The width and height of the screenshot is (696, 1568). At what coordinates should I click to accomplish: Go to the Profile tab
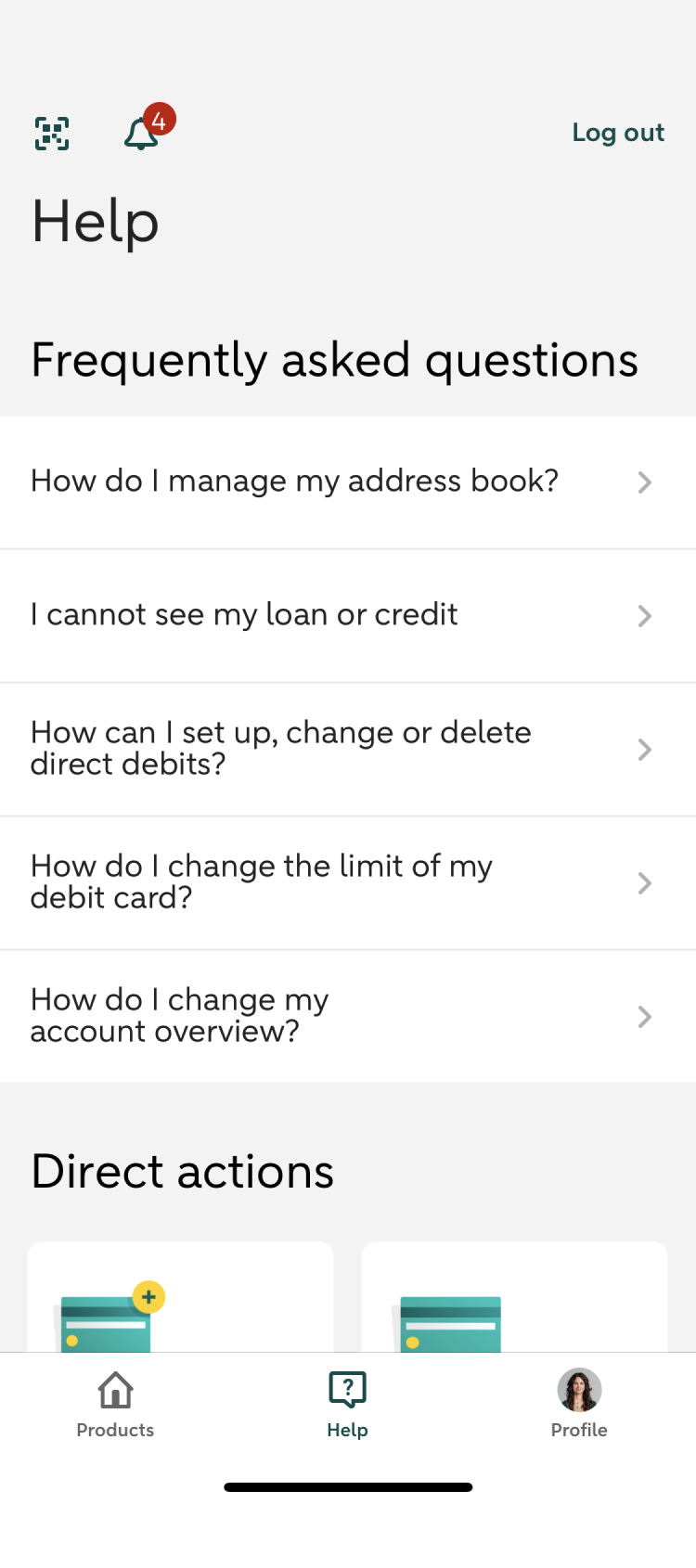(x=579, y=1405)
